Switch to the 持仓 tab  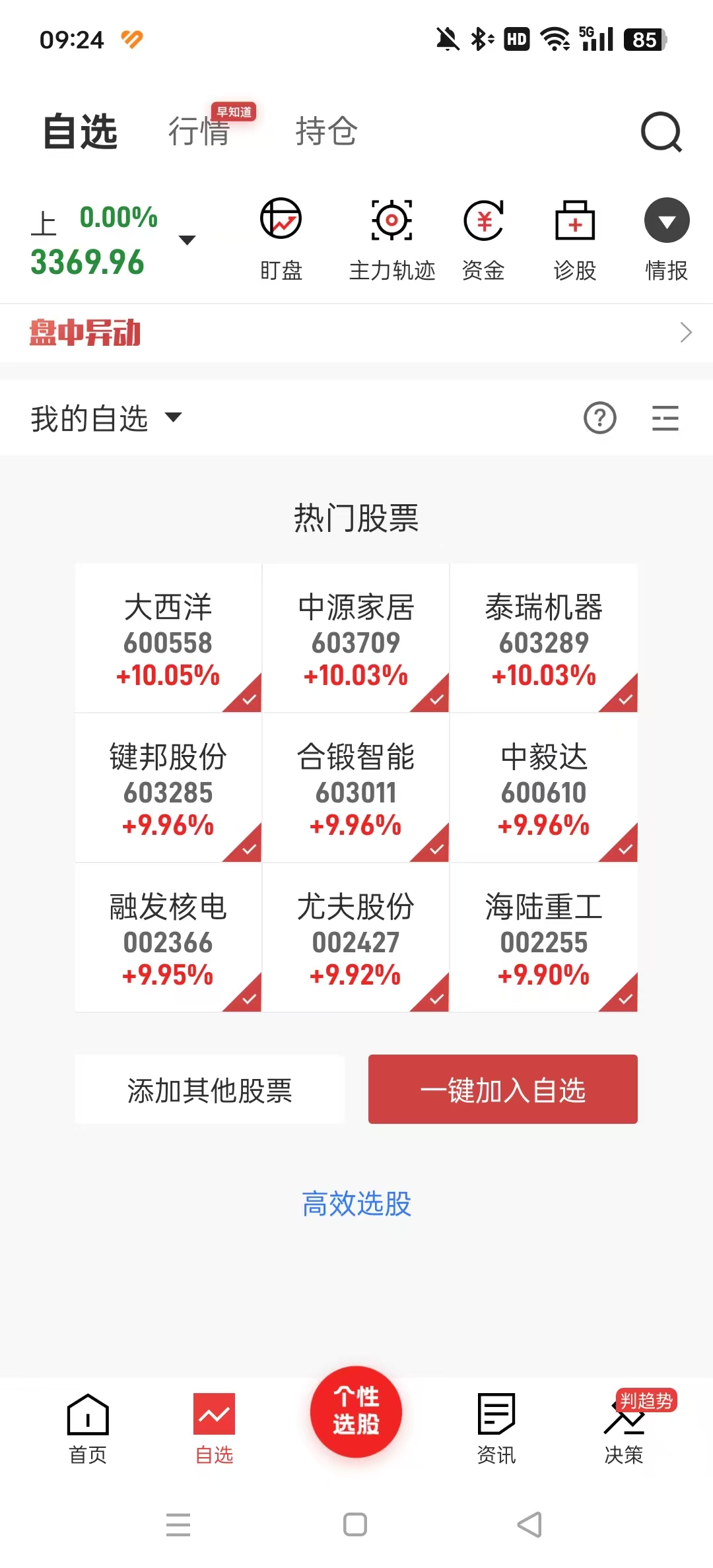[x=326, y=131]
